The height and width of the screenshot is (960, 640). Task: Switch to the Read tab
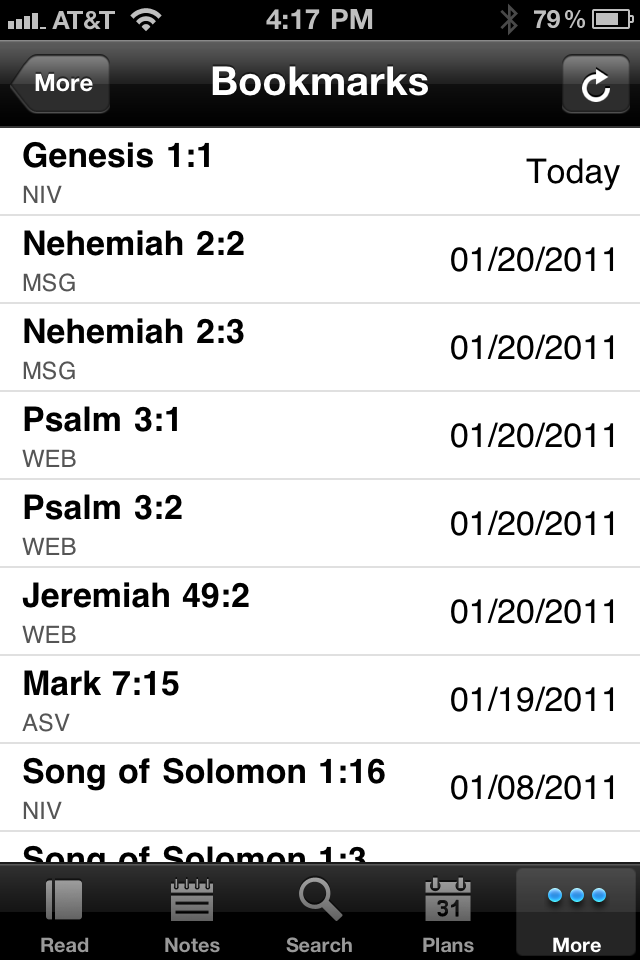tap(64, 914)
